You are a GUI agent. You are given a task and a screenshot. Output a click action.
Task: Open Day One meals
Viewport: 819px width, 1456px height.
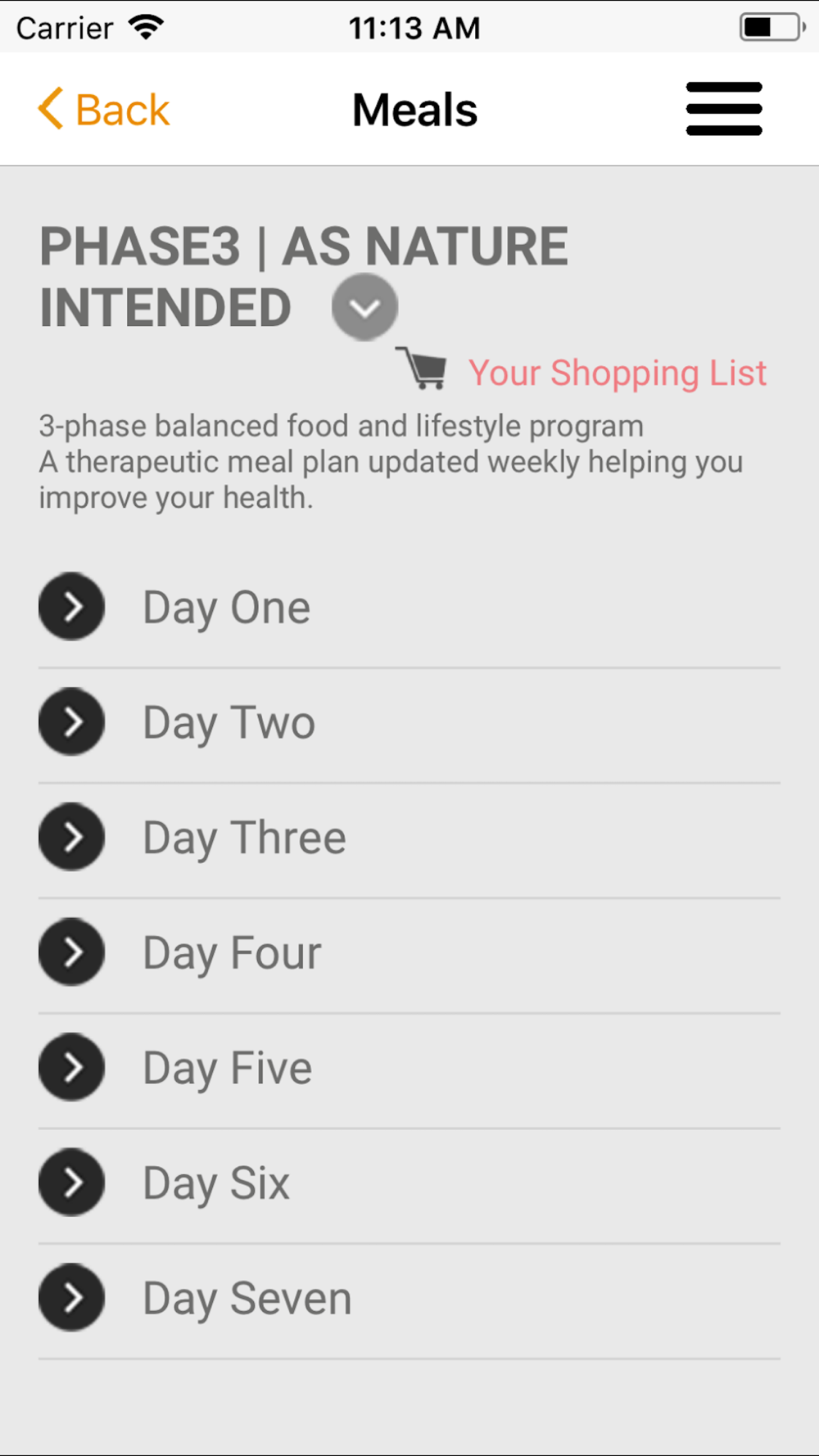tap(226, 607)
